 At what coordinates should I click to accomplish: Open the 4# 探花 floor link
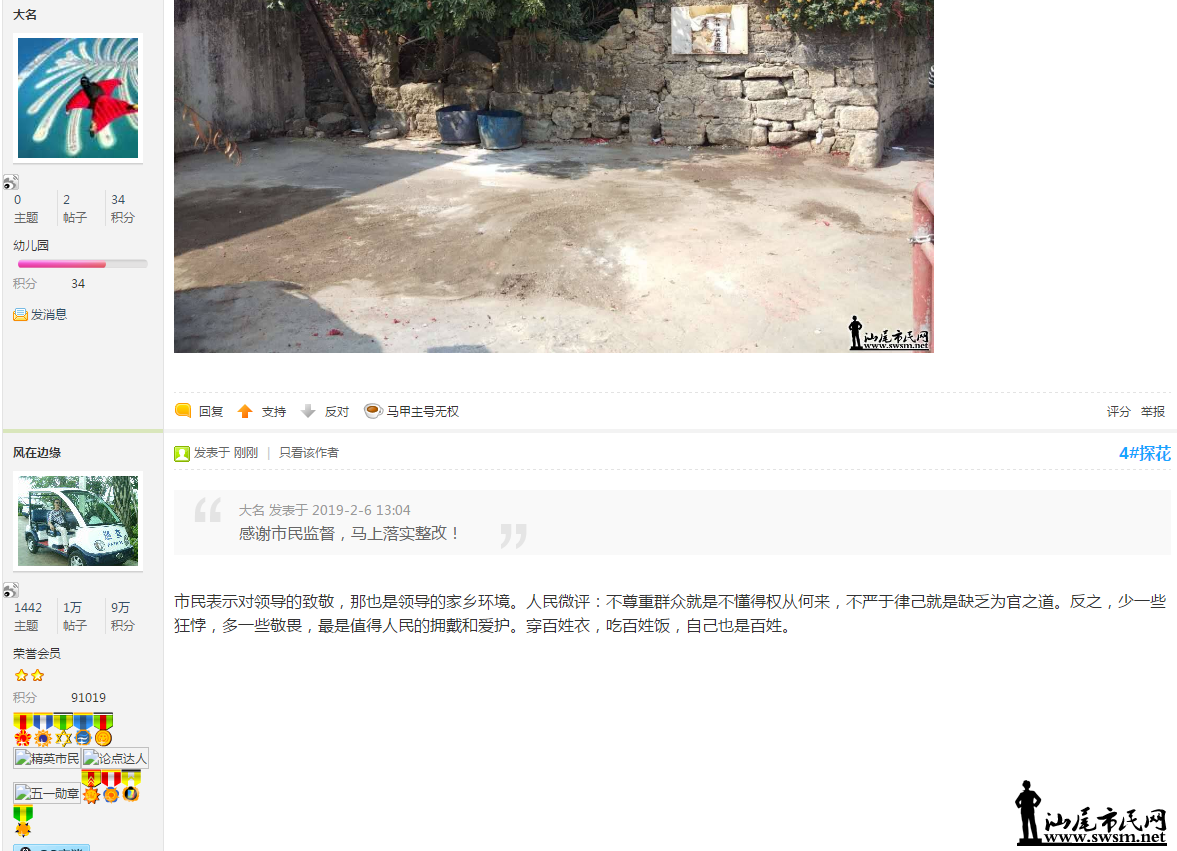click(x=1144, y=453)
